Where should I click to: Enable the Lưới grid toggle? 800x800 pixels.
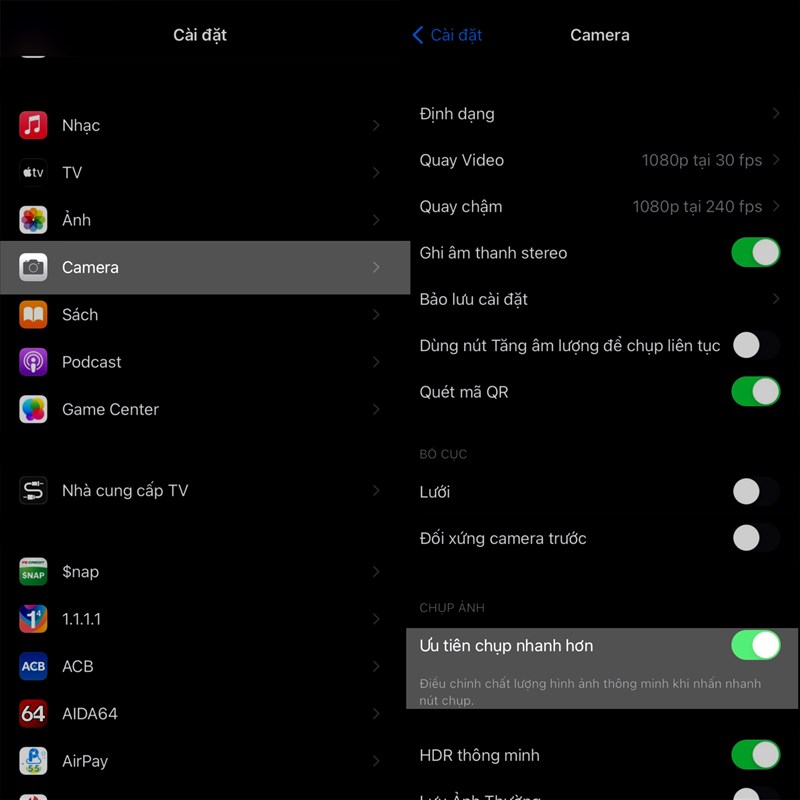pyautogui.click(x=755, y=492)
